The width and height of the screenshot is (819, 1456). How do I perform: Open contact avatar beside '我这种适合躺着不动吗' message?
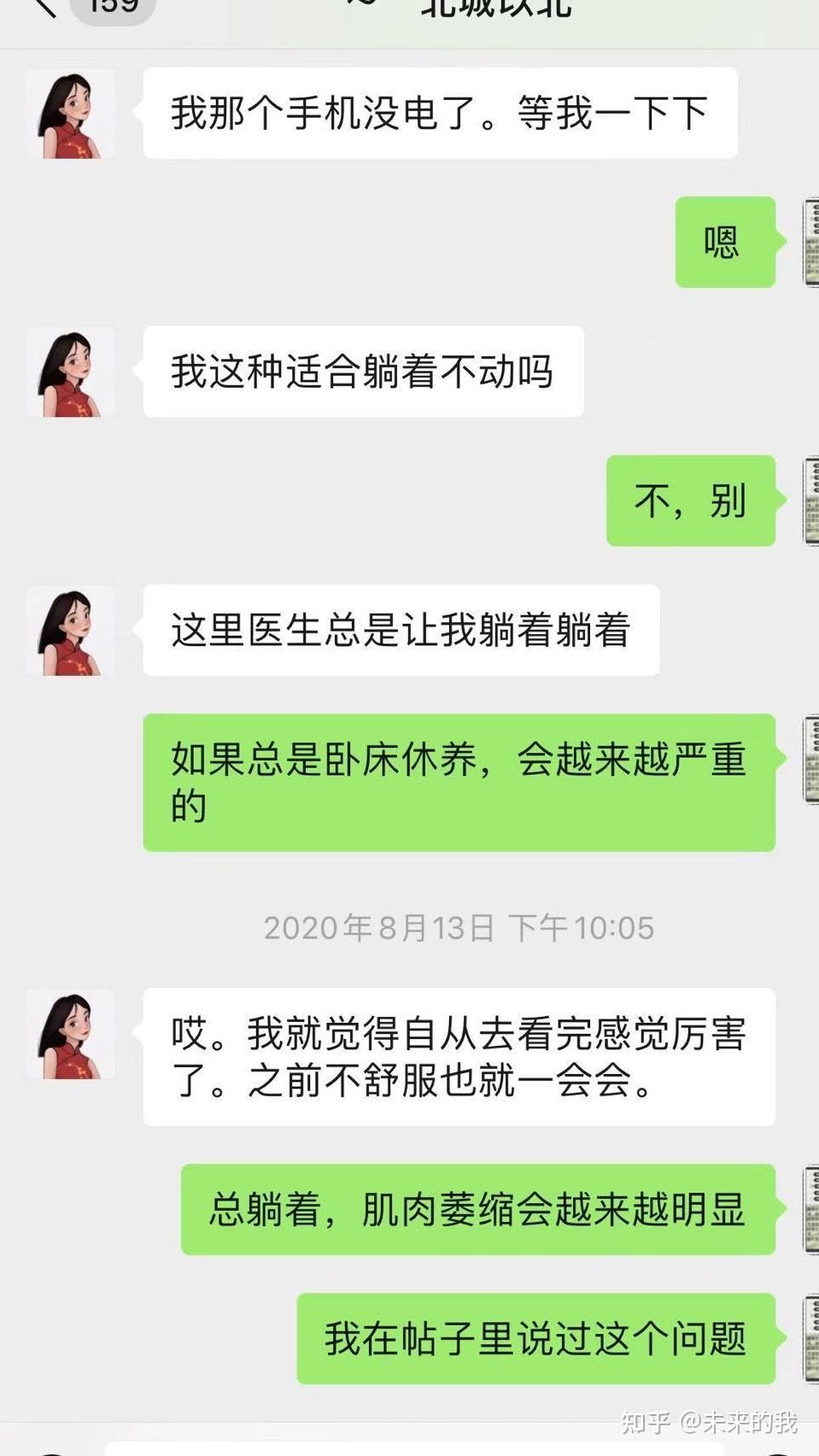pyautogui.click(x=70, y=373)
